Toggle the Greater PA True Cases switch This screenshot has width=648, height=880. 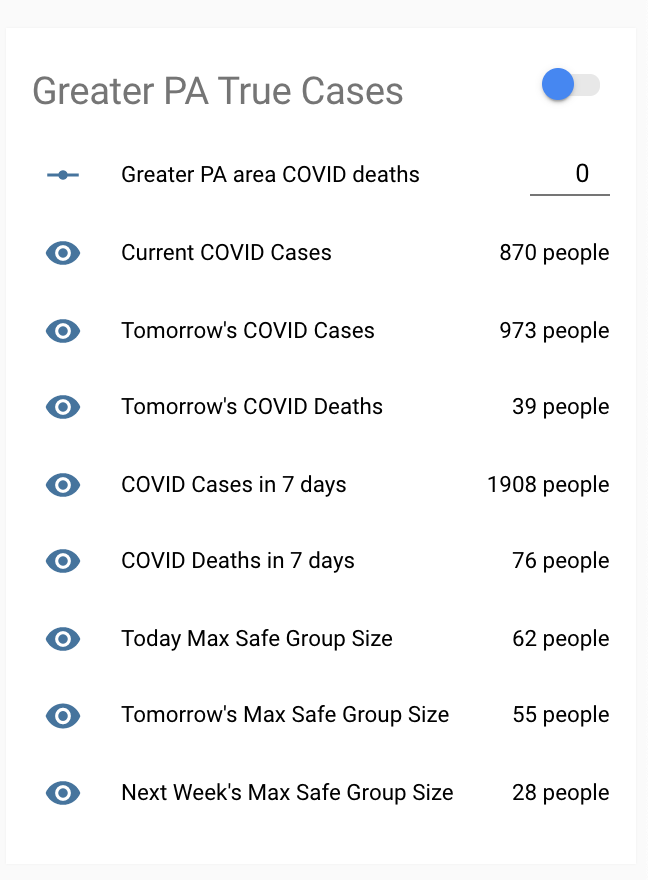(570, 85)
